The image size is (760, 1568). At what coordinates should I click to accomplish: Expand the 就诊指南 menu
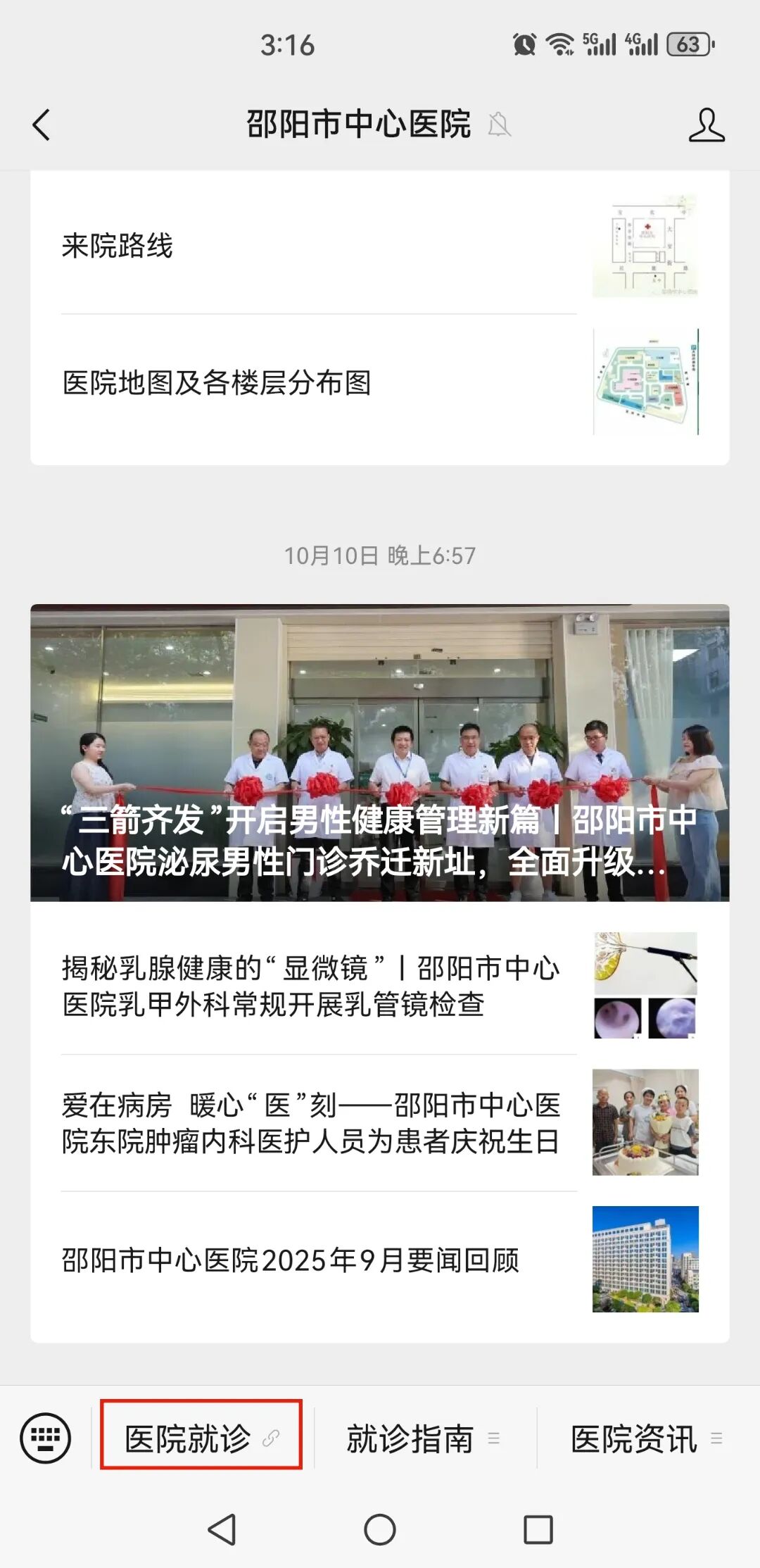[x=424, y=1438]
